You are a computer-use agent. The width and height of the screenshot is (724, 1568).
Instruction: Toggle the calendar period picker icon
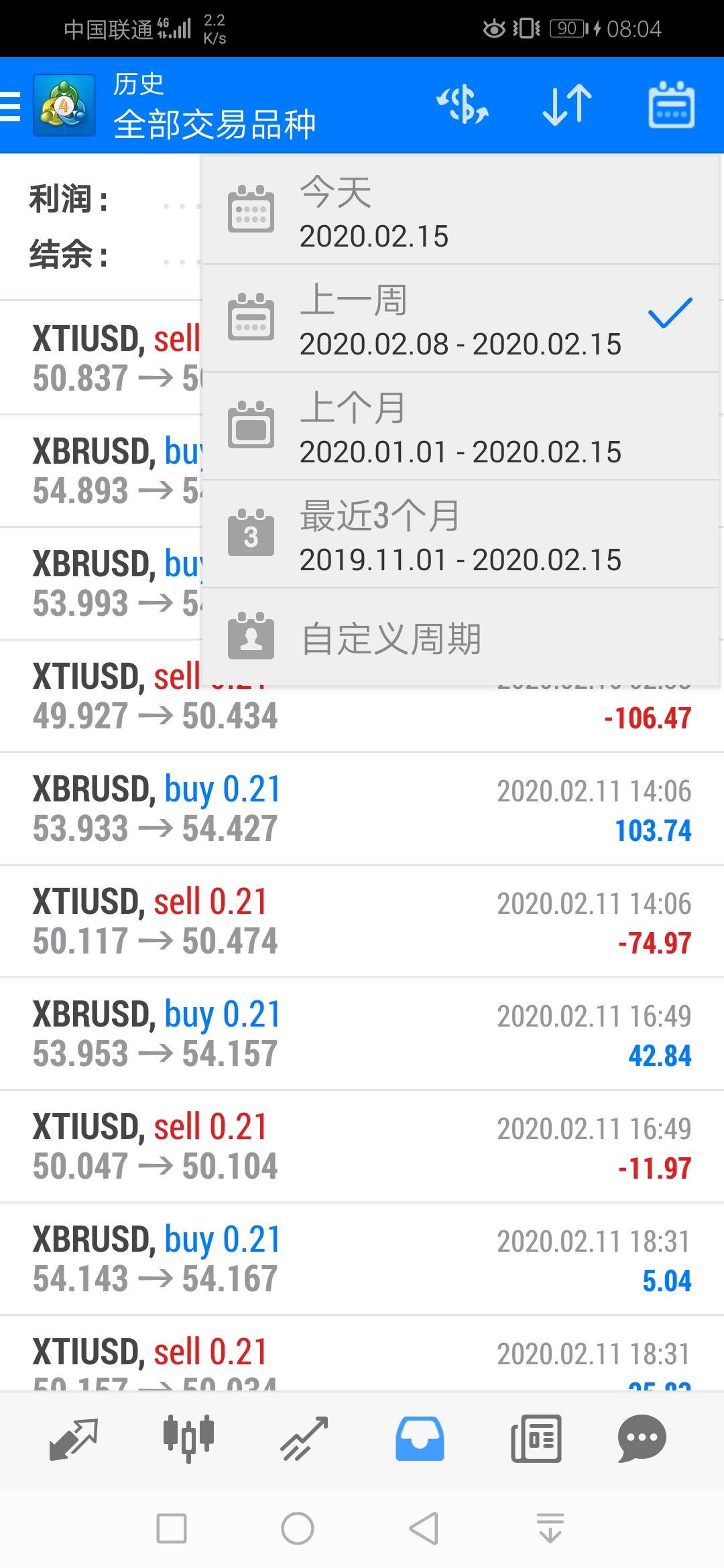(x=671, y=105)
